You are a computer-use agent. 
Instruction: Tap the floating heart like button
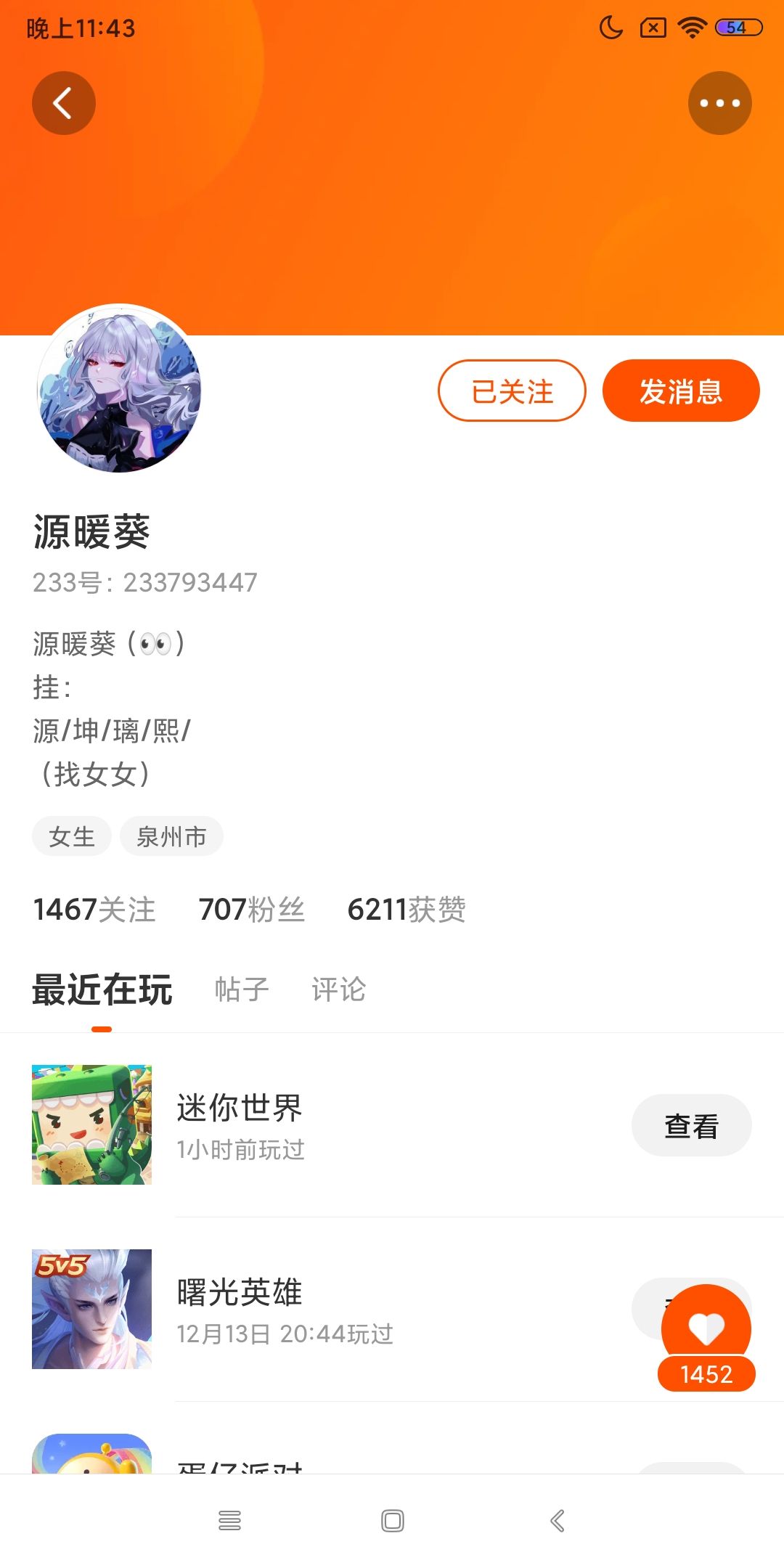coord(706,1328)
